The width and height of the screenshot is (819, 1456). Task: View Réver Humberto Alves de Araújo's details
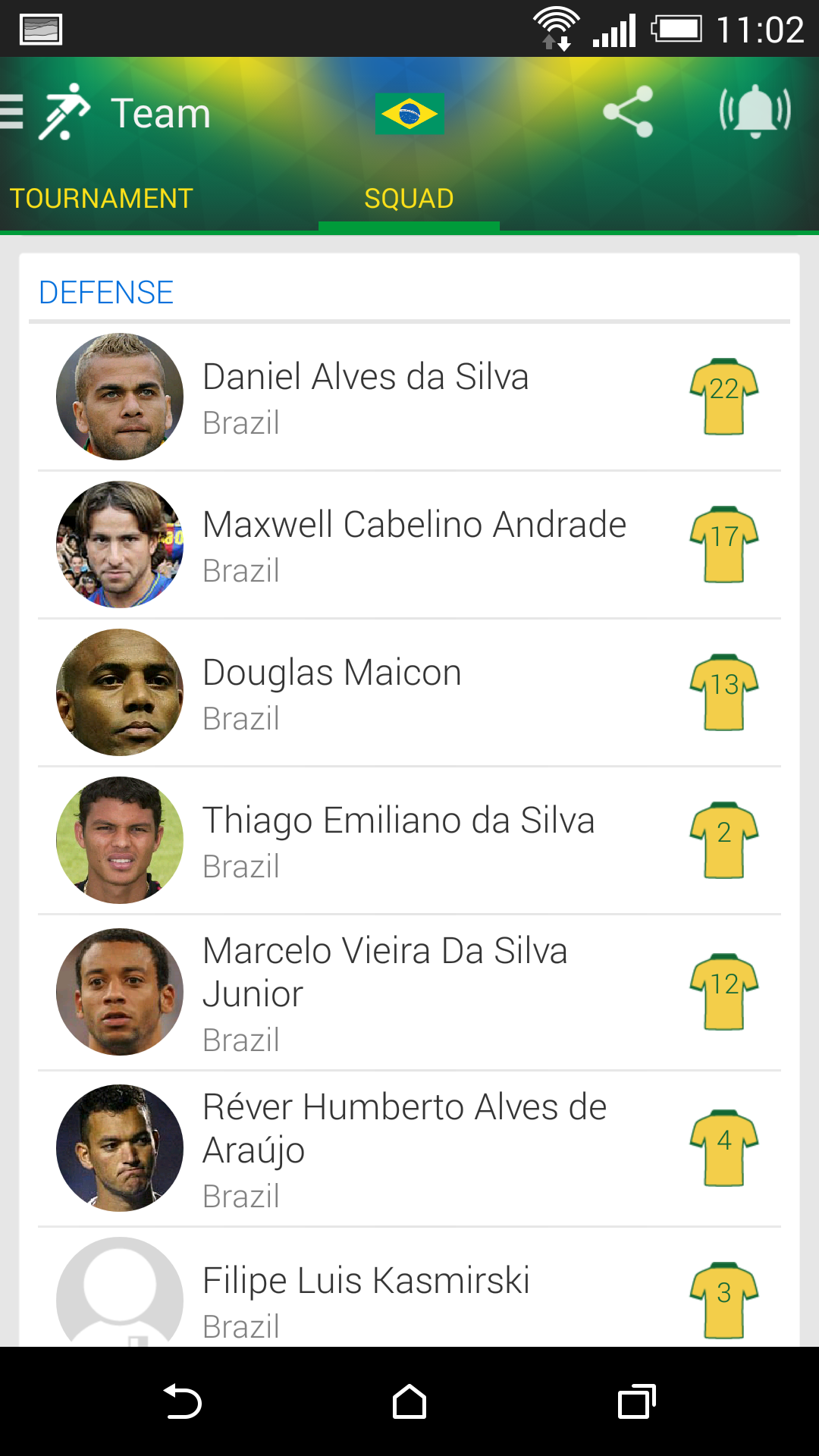click(x=409, y=1148)
